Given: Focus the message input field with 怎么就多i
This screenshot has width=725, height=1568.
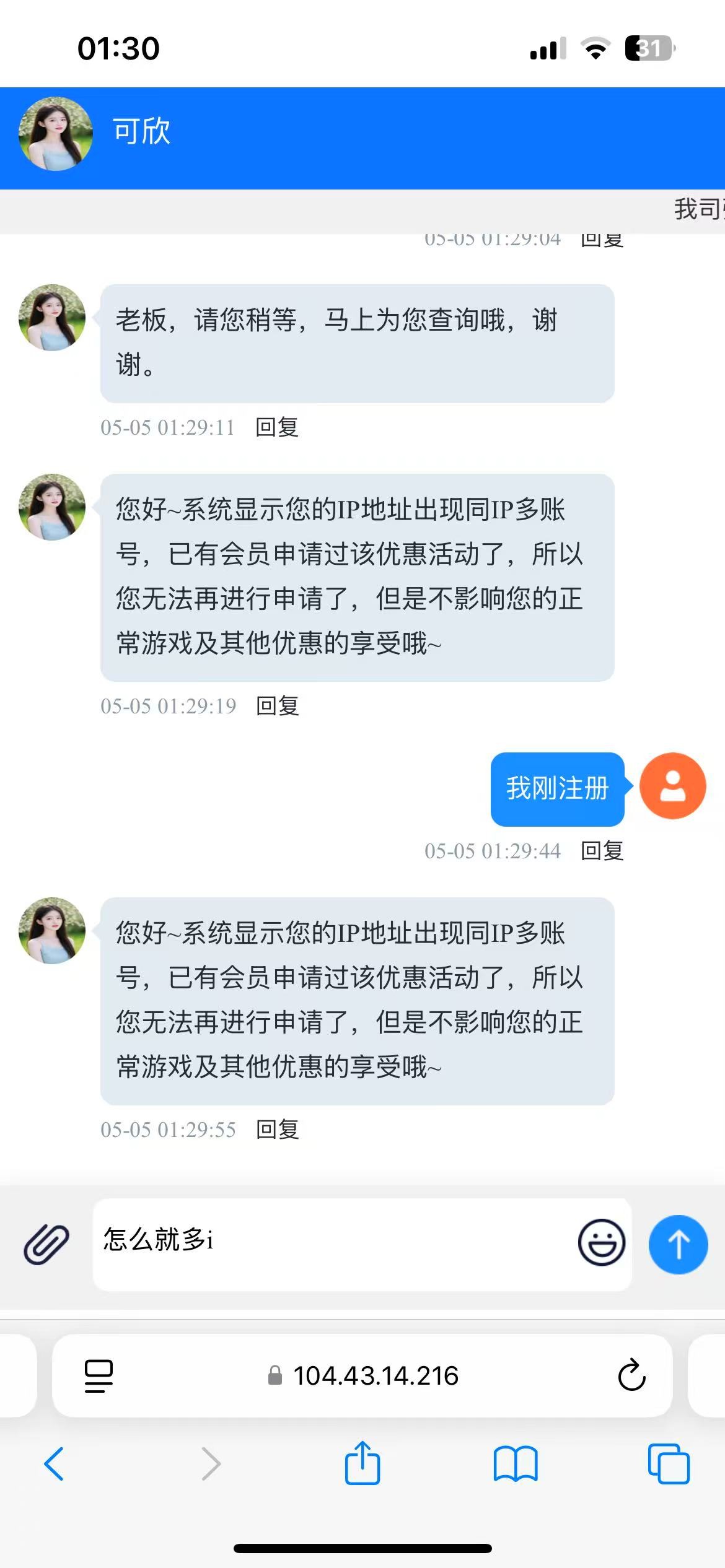Looking at the screenshot, I should 335,1244.
